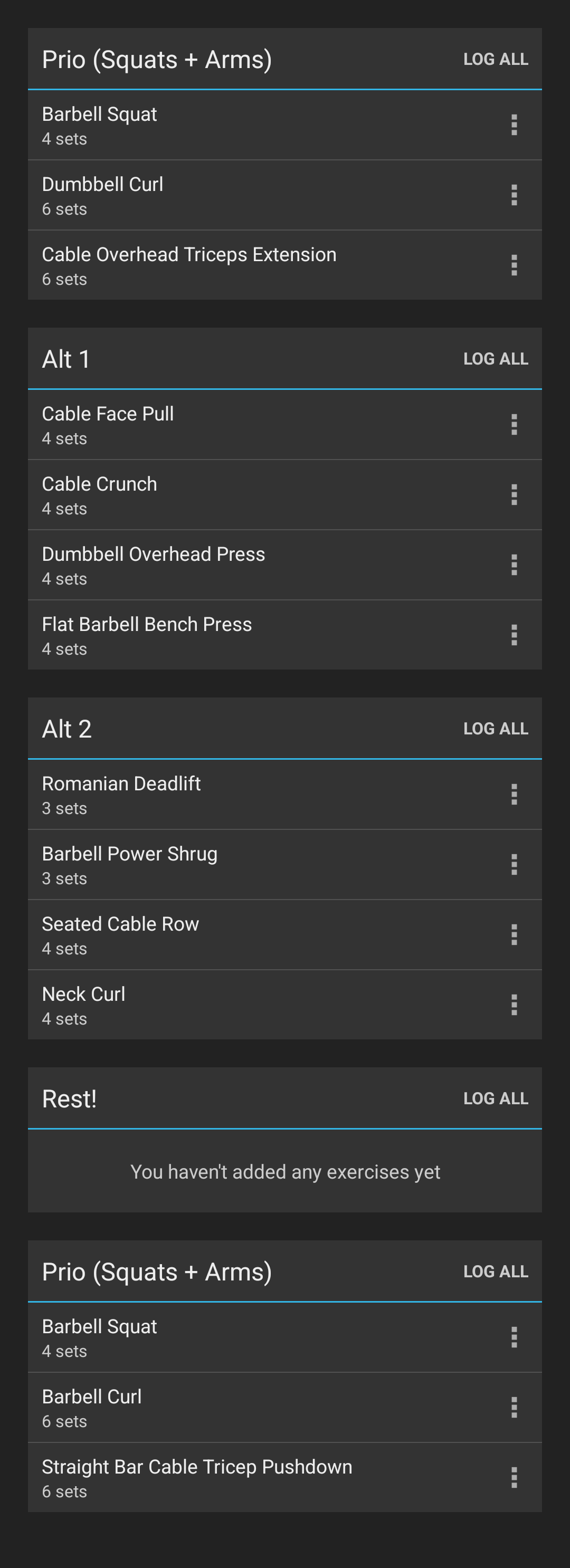Viewport: 570px width, 1568px height.
Task: Log all exercises for Alt 1
Action: (495, 359)
